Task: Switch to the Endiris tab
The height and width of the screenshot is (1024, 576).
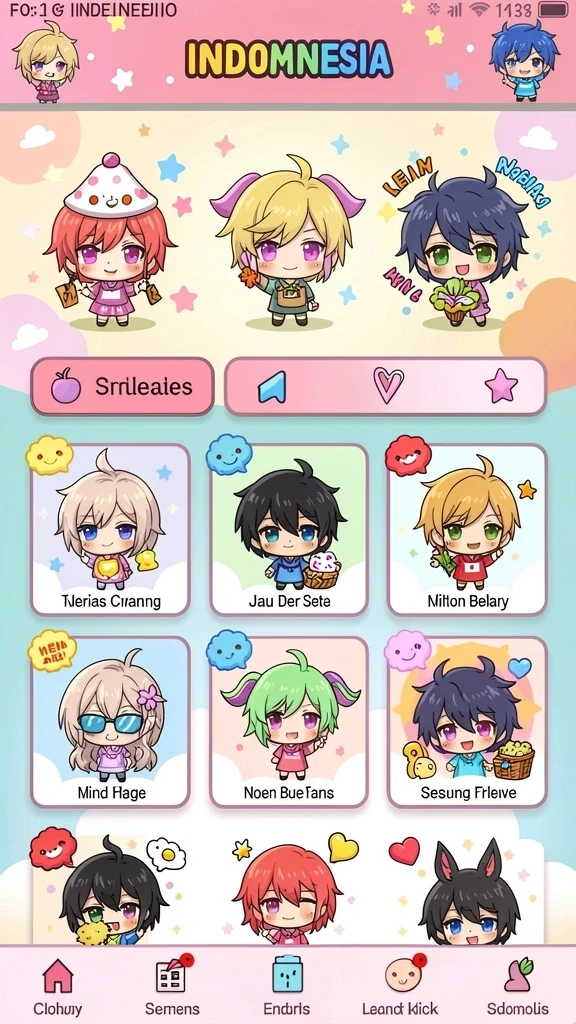Action: pos(287,986)
